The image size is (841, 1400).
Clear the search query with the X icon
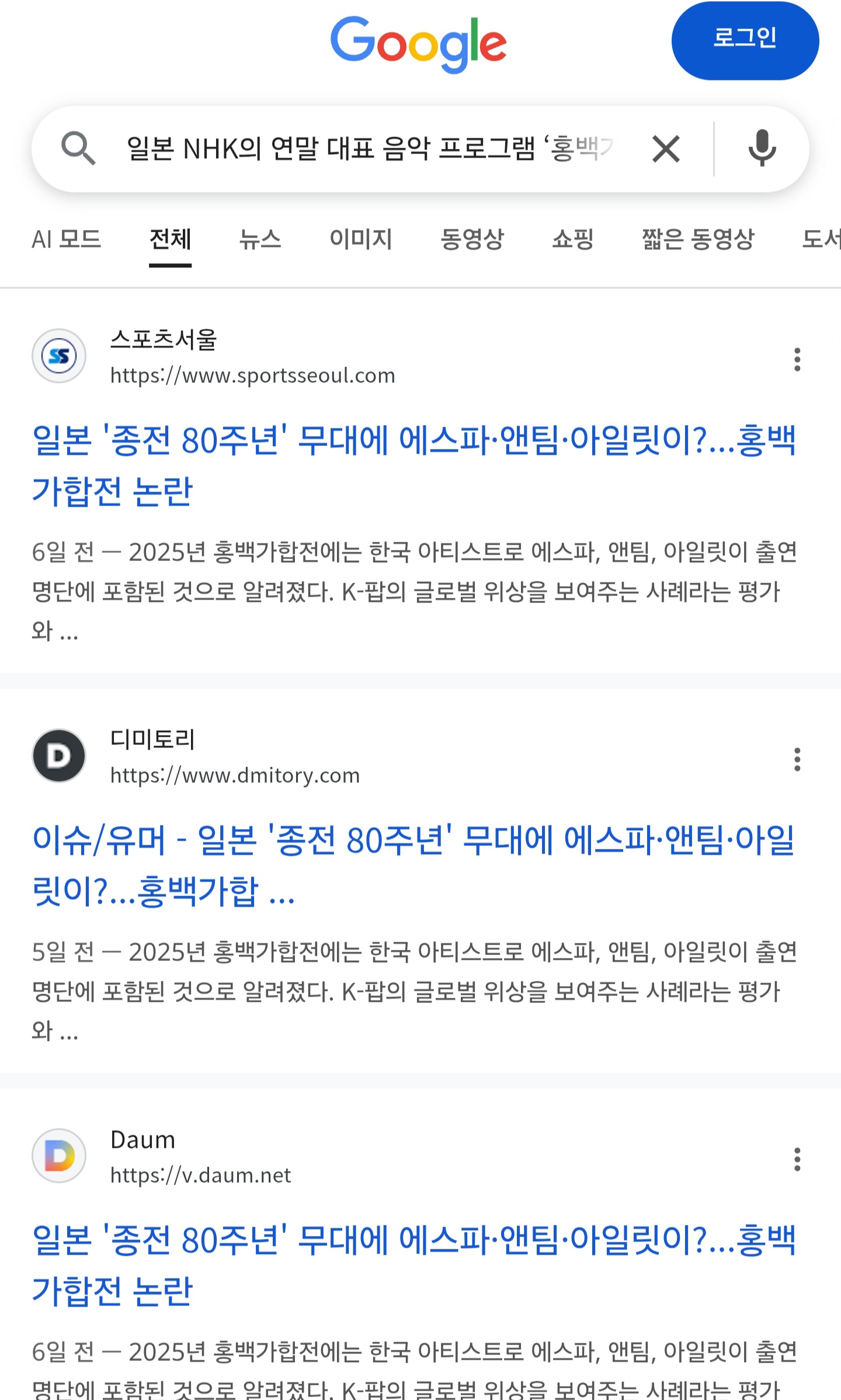[665, 148]
